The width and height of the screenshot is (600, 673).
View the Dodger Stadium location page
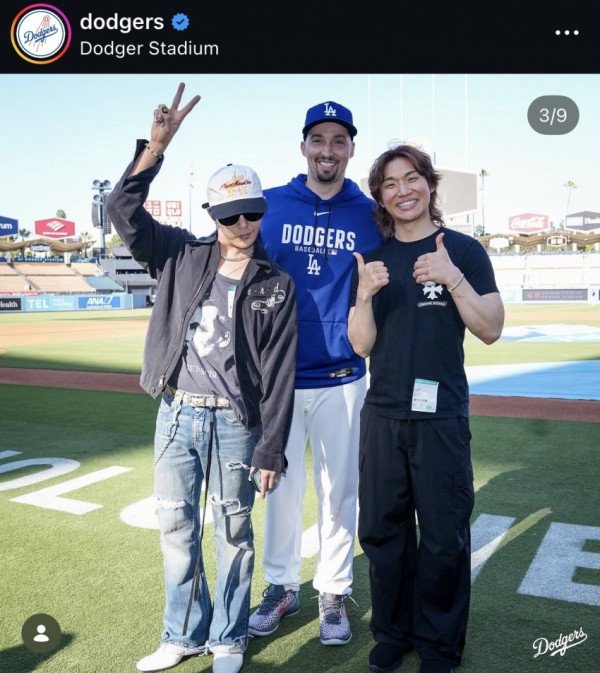pos(148,48)
